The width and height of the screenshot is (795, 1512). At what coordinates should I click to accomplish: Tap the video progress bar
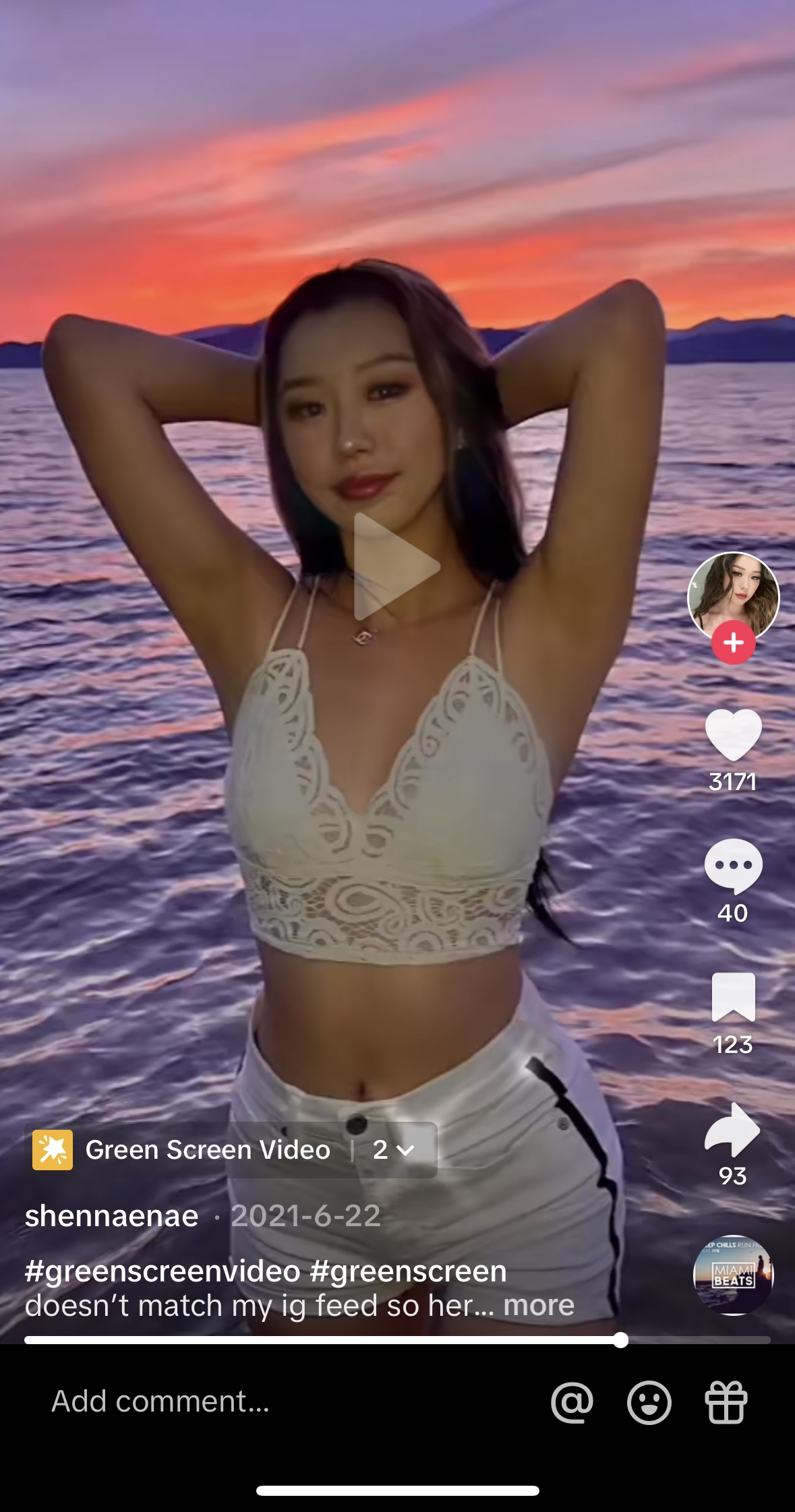tap(396, 1340)
